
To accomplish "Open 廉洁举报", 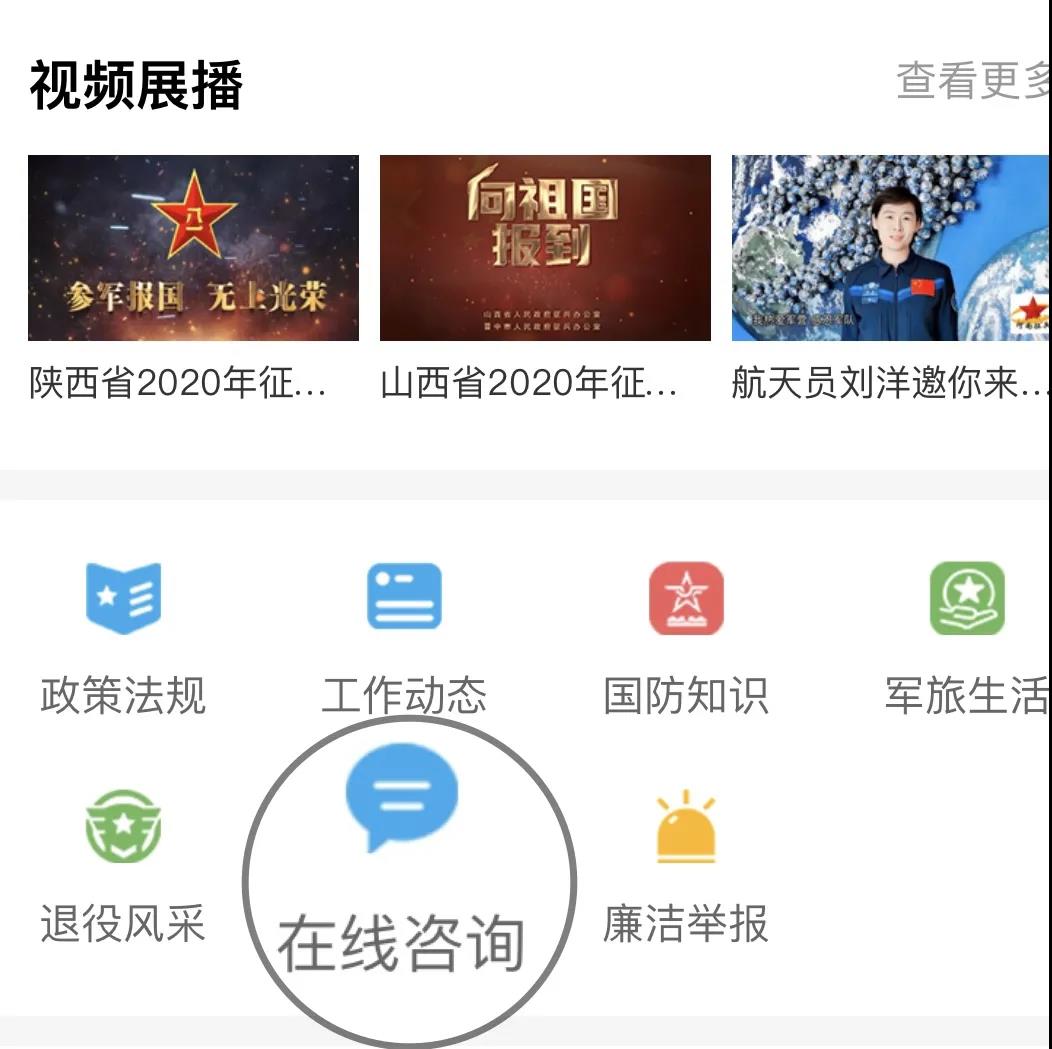I will [x=686, y=866].
